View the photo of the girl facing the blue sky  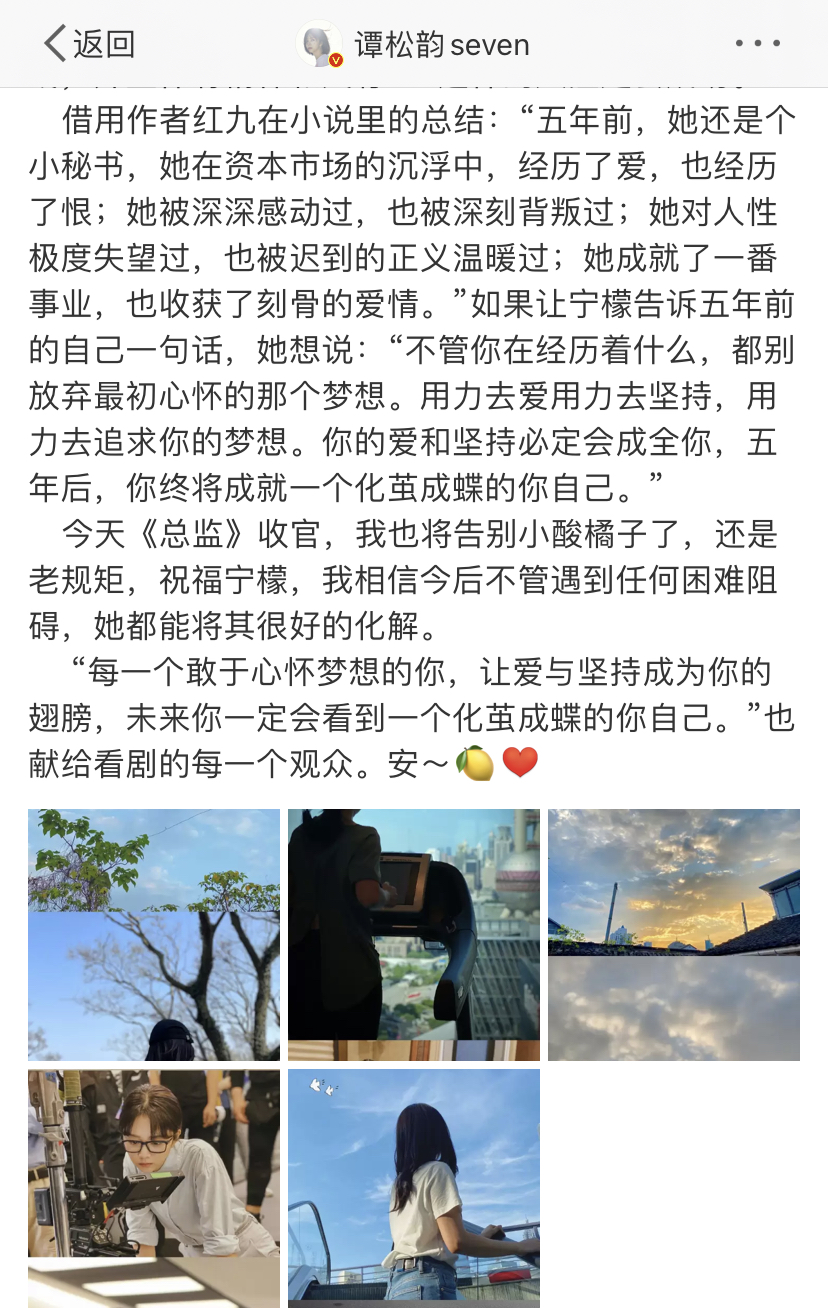pyautogui.click(x=414, y=1188)
